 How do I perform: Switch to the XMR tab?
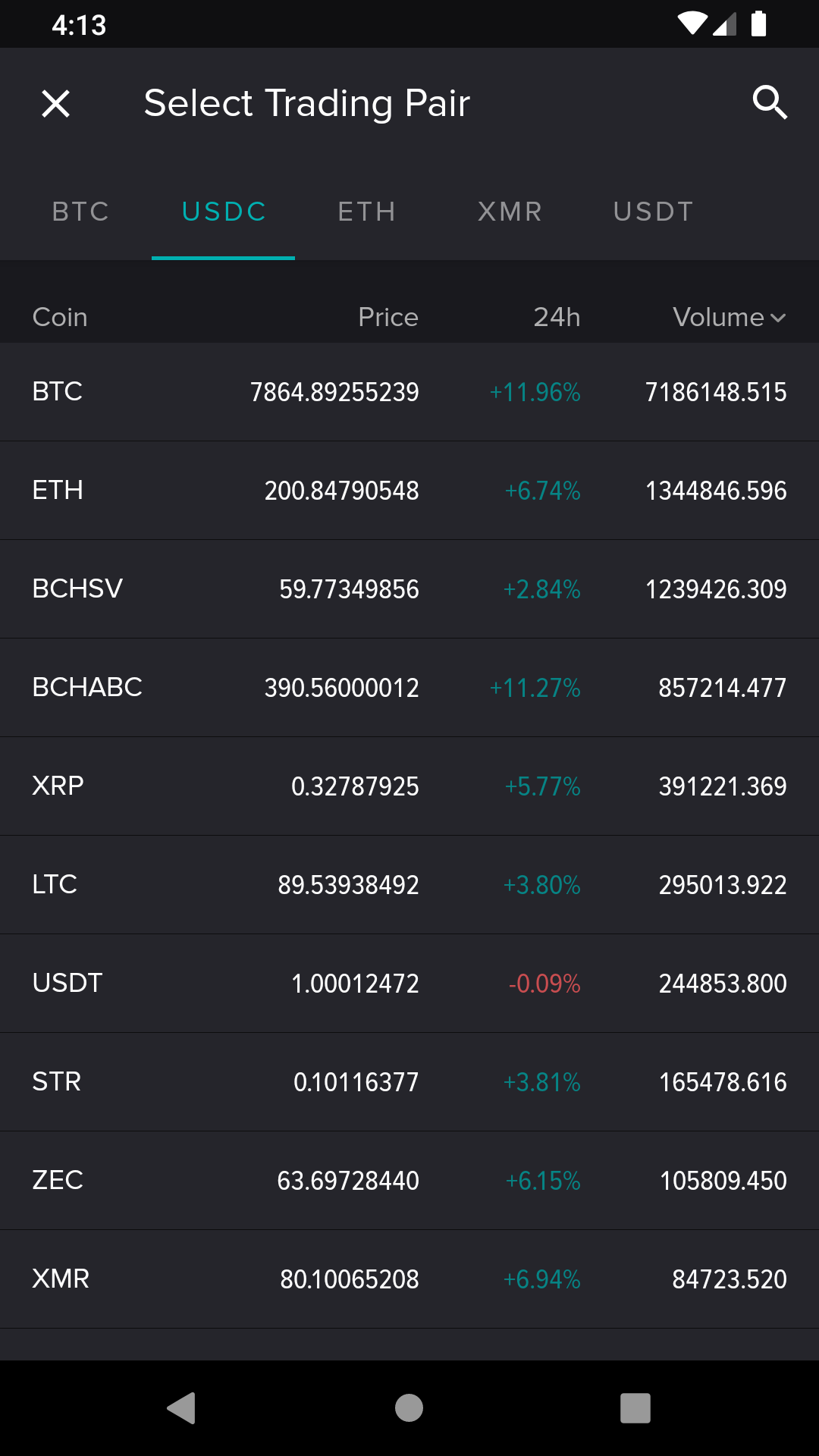[510, 212]
